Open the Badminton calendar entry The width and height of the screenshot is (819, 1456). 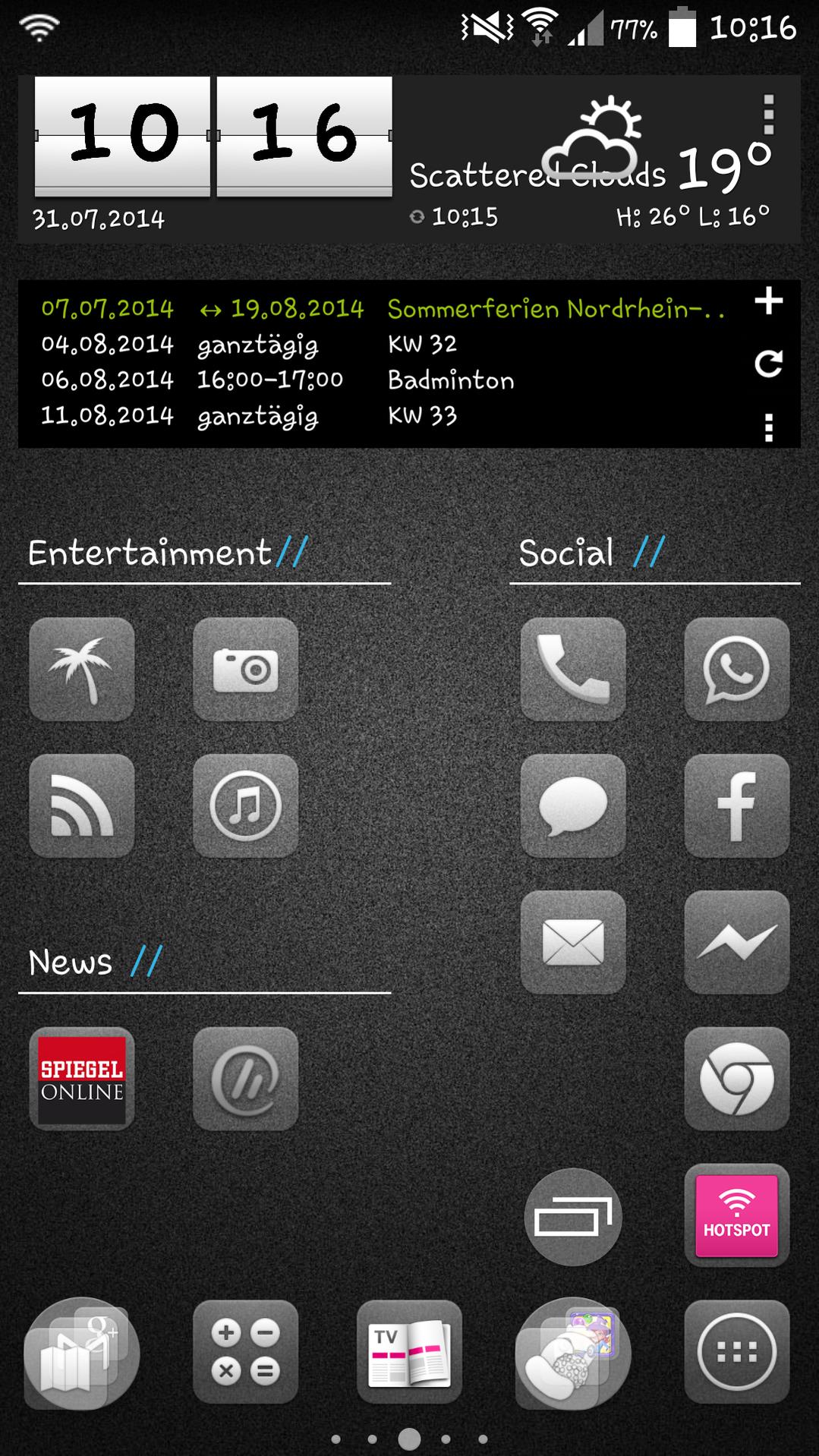(x=450, y=380)
